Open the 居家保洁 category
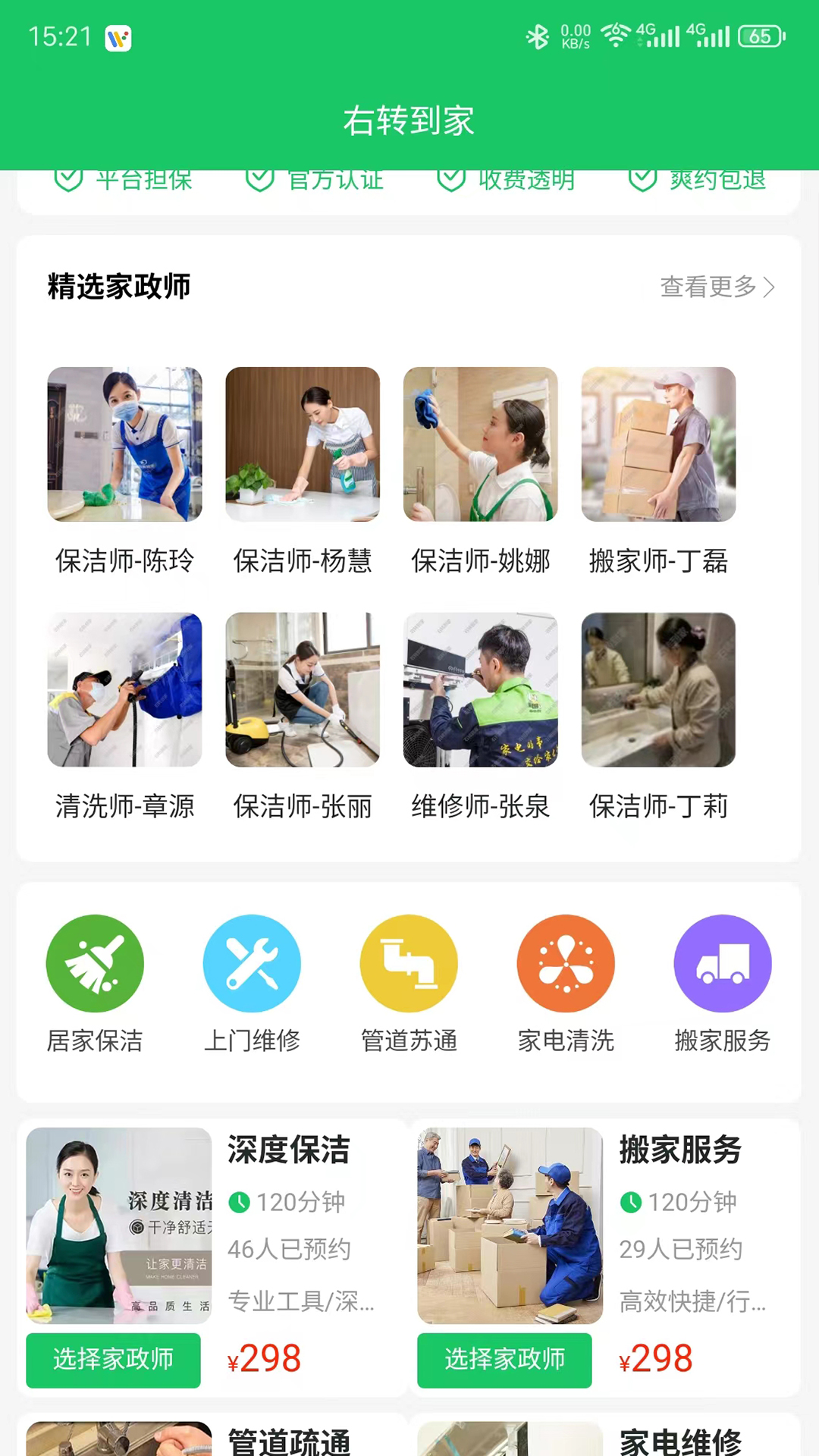The height and width of the screenshot is (1456, 819). pos(95,985)
